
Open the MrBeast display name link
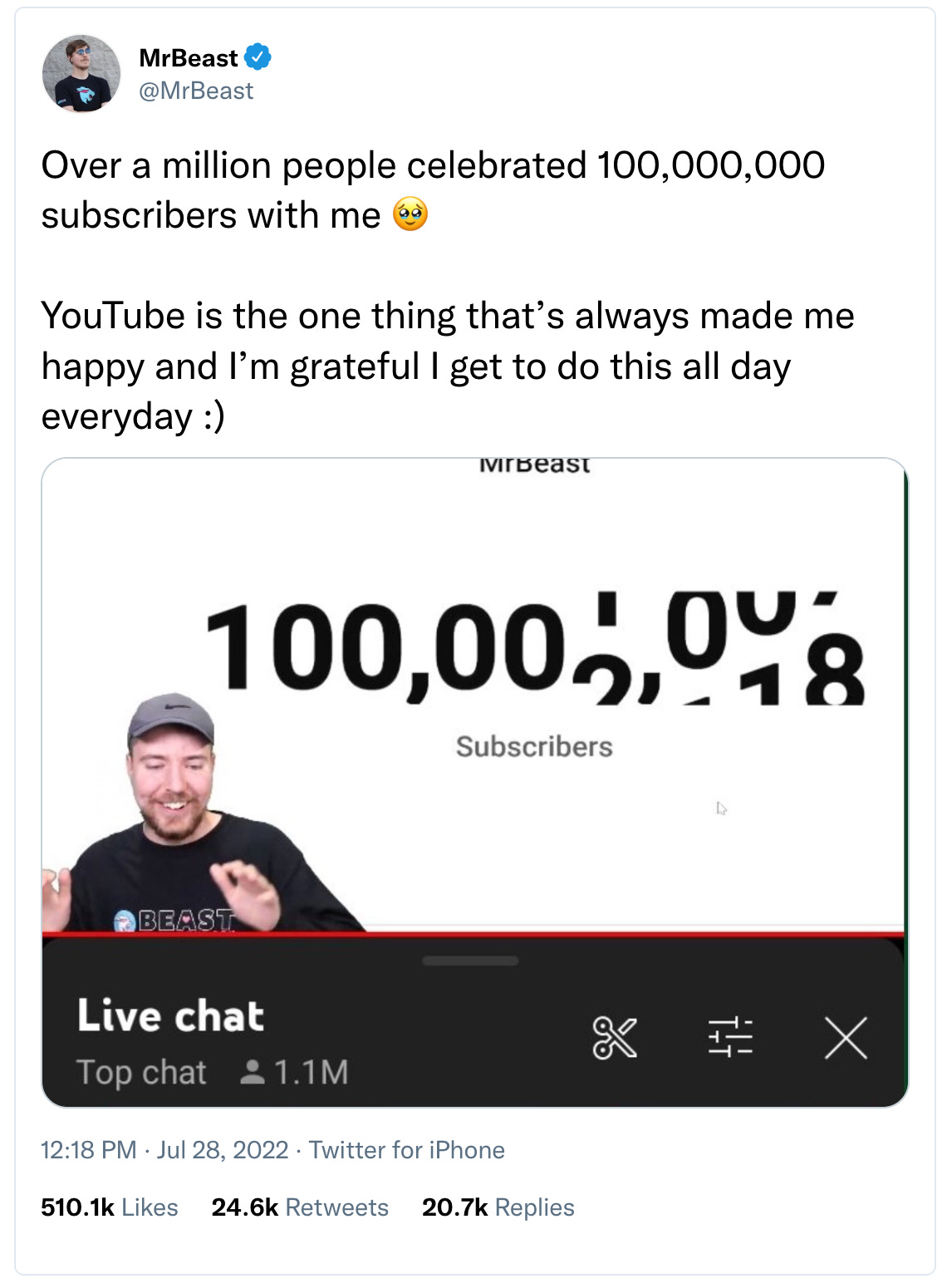(x=189, y=58)
